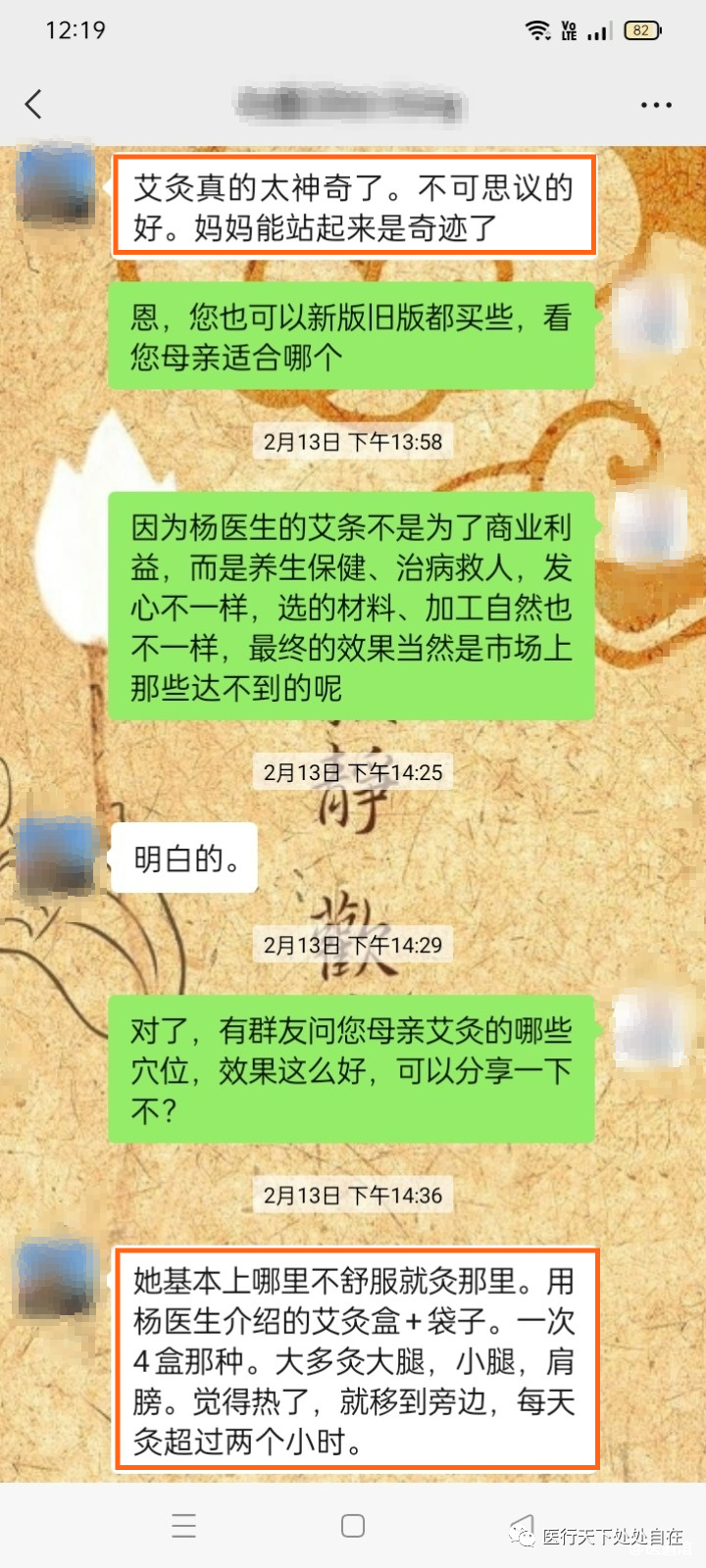Tap the system home button
Viewport: 706px width, 1568px height.
tap(353, 1525)
